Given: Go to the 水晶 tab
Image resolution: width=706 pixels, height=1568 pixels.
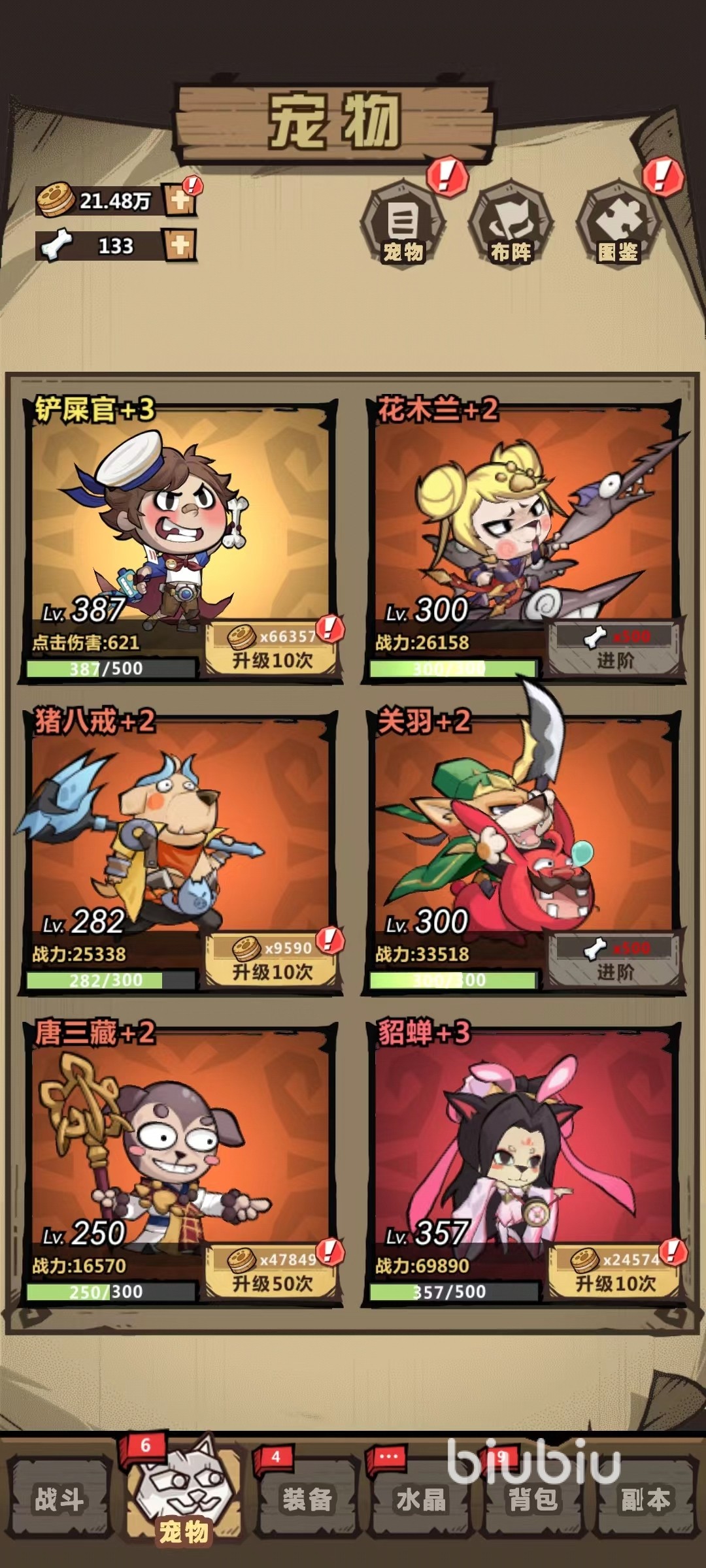Looking at the screenshot, I should click(x=420, y=1500).
